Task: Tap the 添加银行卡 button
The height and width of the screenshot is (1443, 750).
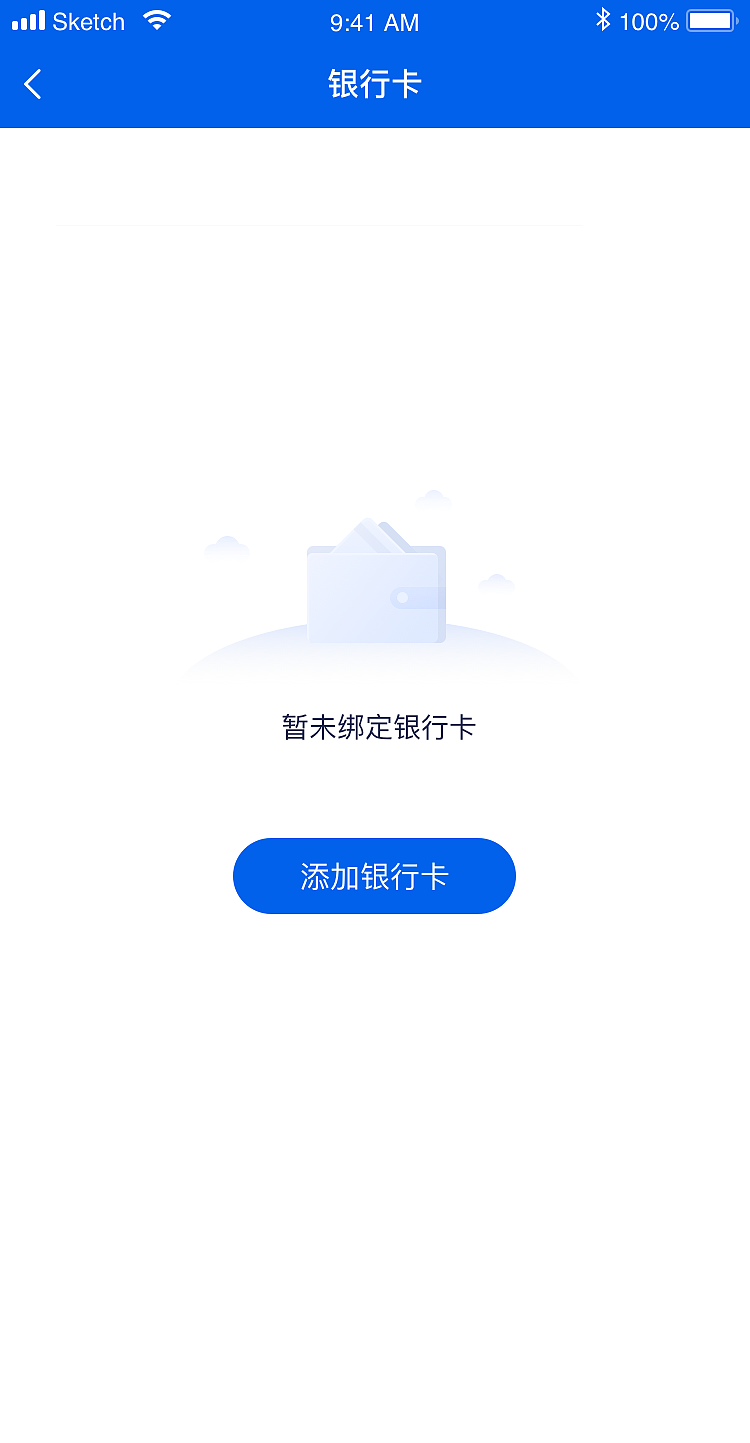Action: pyautogui.click(x=374, y=875)
